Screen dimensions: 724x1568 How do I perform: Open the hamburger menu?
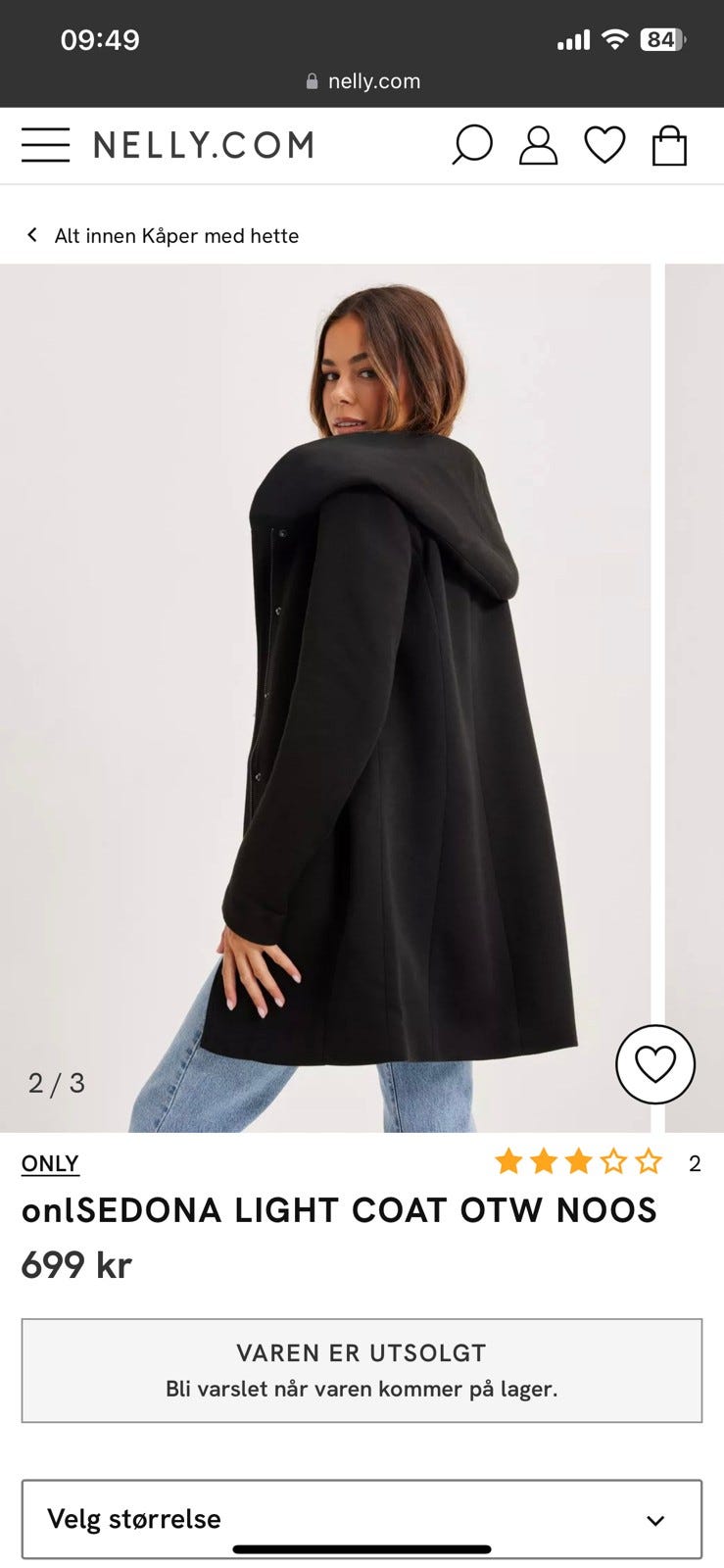pyautogui.click(x=46, y=145)
